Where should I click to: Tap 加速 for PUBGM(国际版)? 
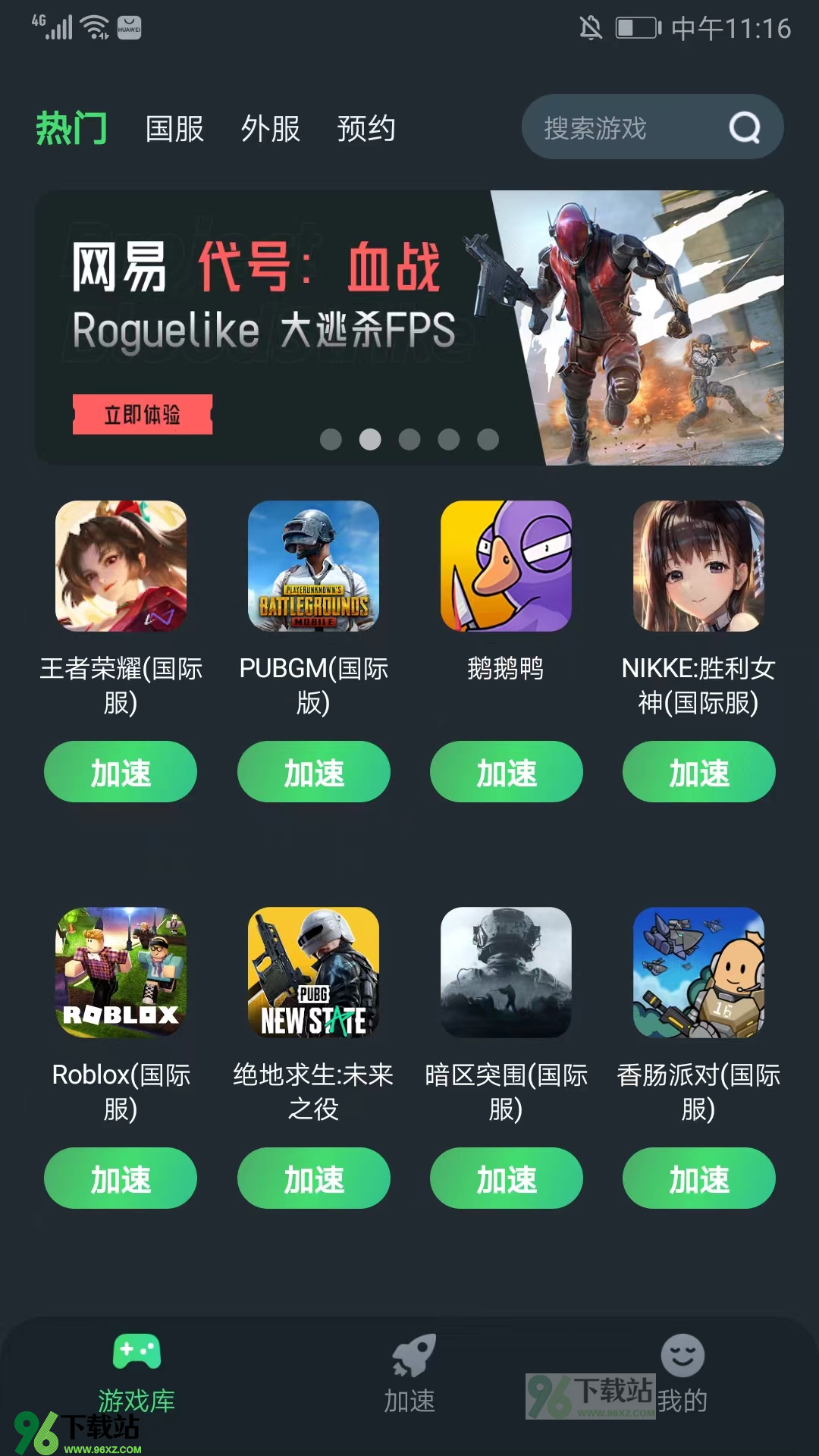point(313,772)
